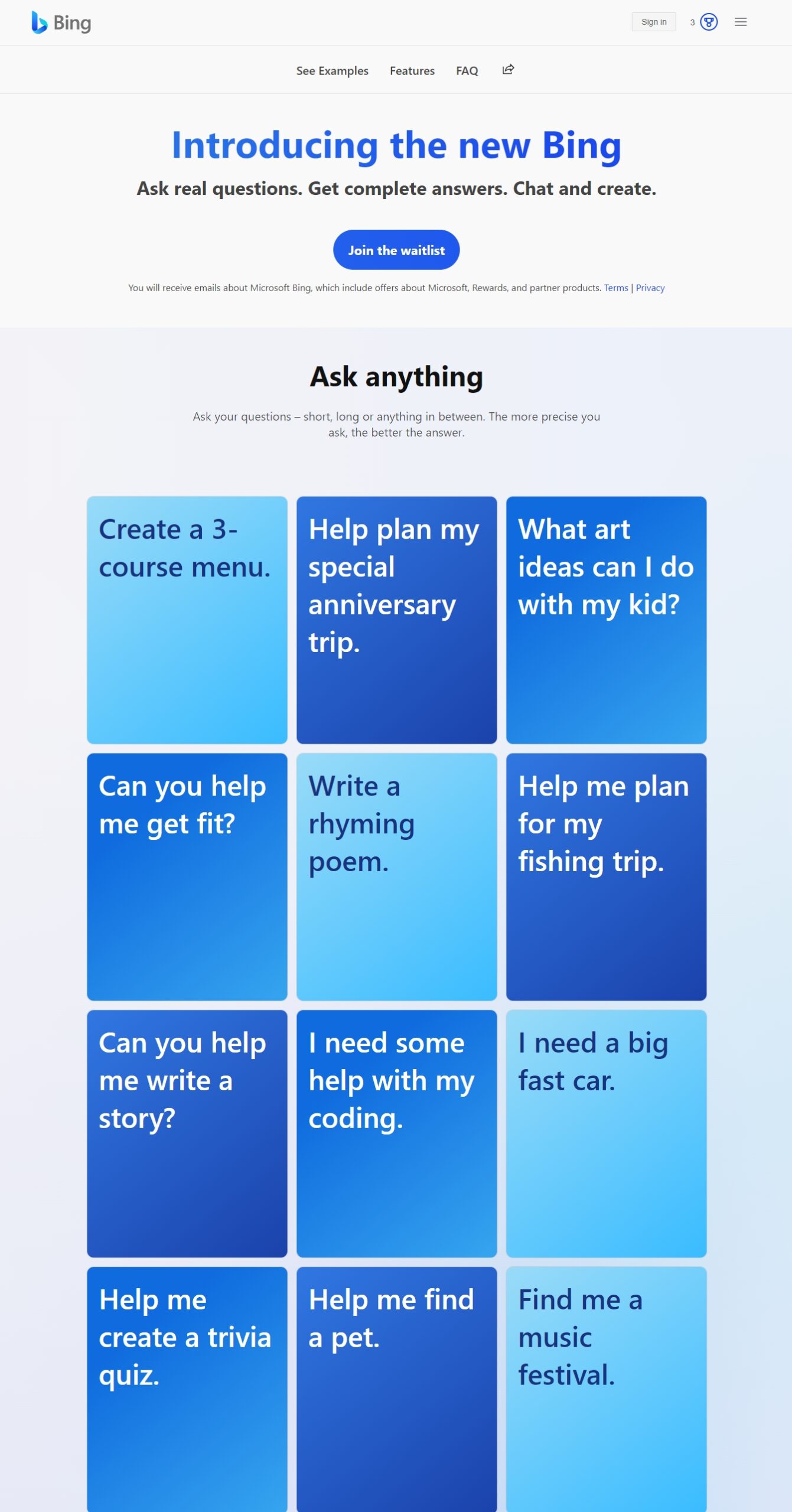792x1512 pixels.
Task: Choose the art ideas with my kid card
Action: click(606, 620)
